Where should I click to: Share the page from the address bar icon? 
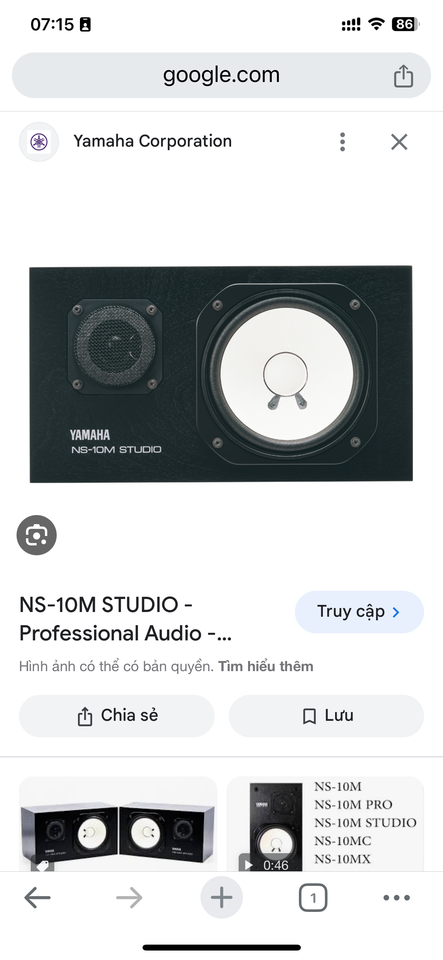tap(403, 76)
